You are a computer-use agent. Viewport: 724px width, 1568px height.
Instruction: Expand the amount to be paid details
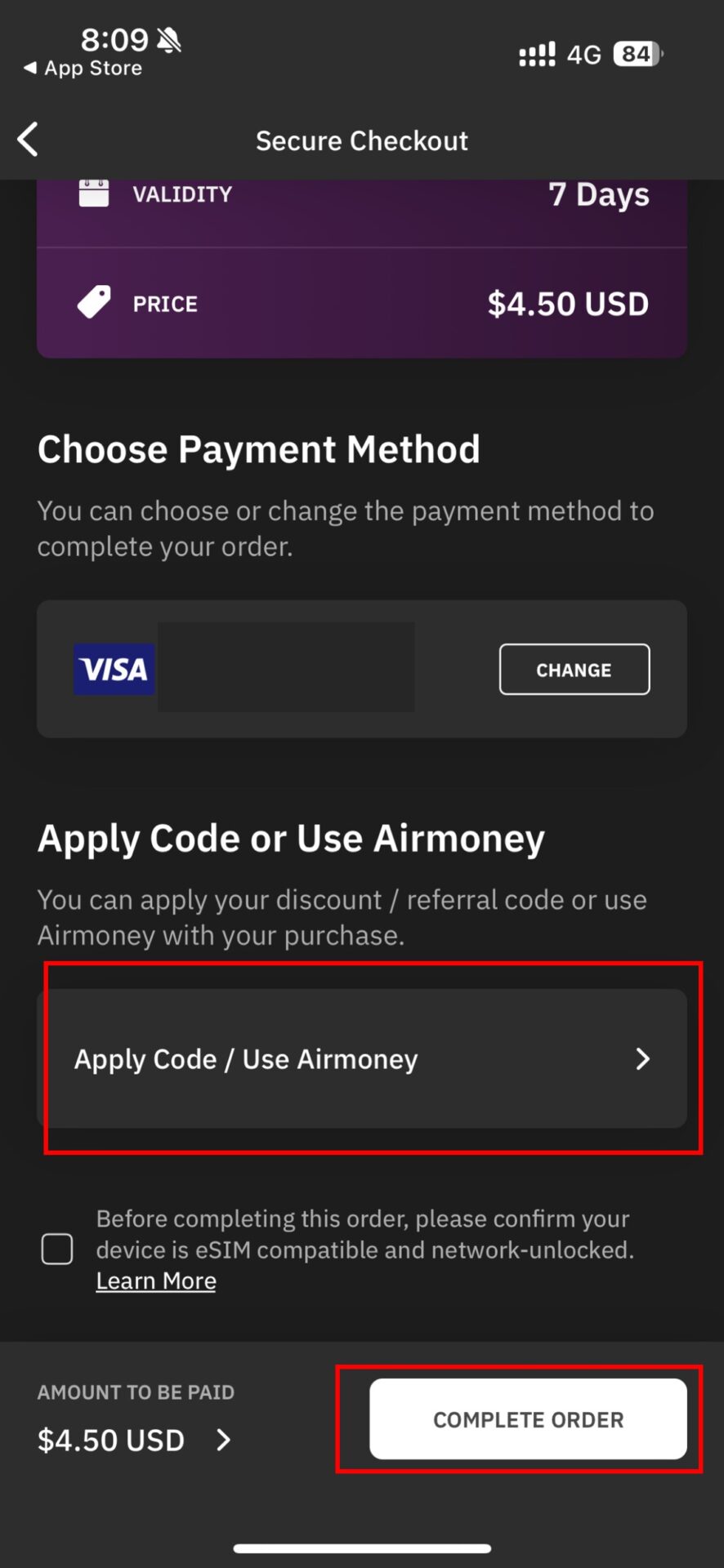(223, 1440)
